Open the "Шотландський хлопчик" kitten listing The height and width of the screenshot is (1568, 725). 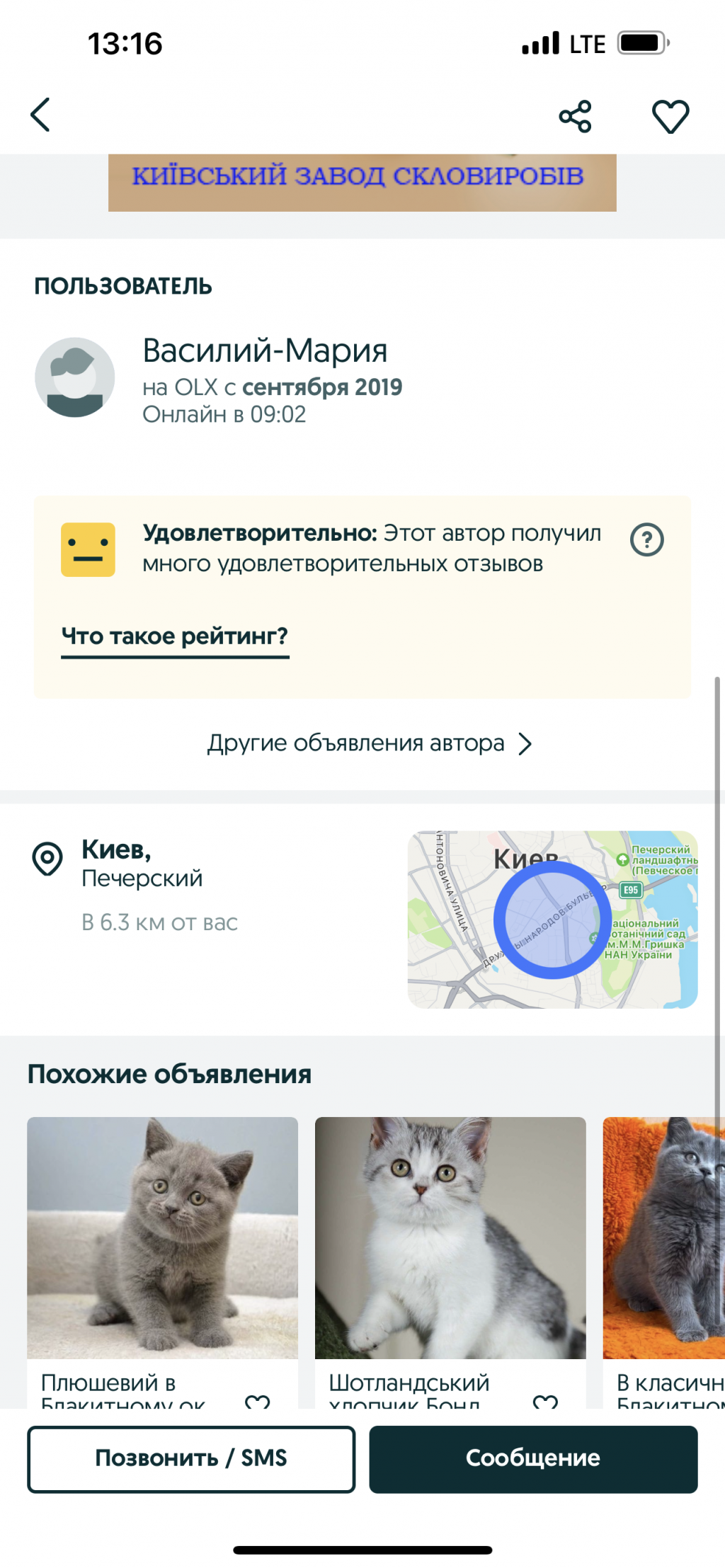coord(450,1237)
